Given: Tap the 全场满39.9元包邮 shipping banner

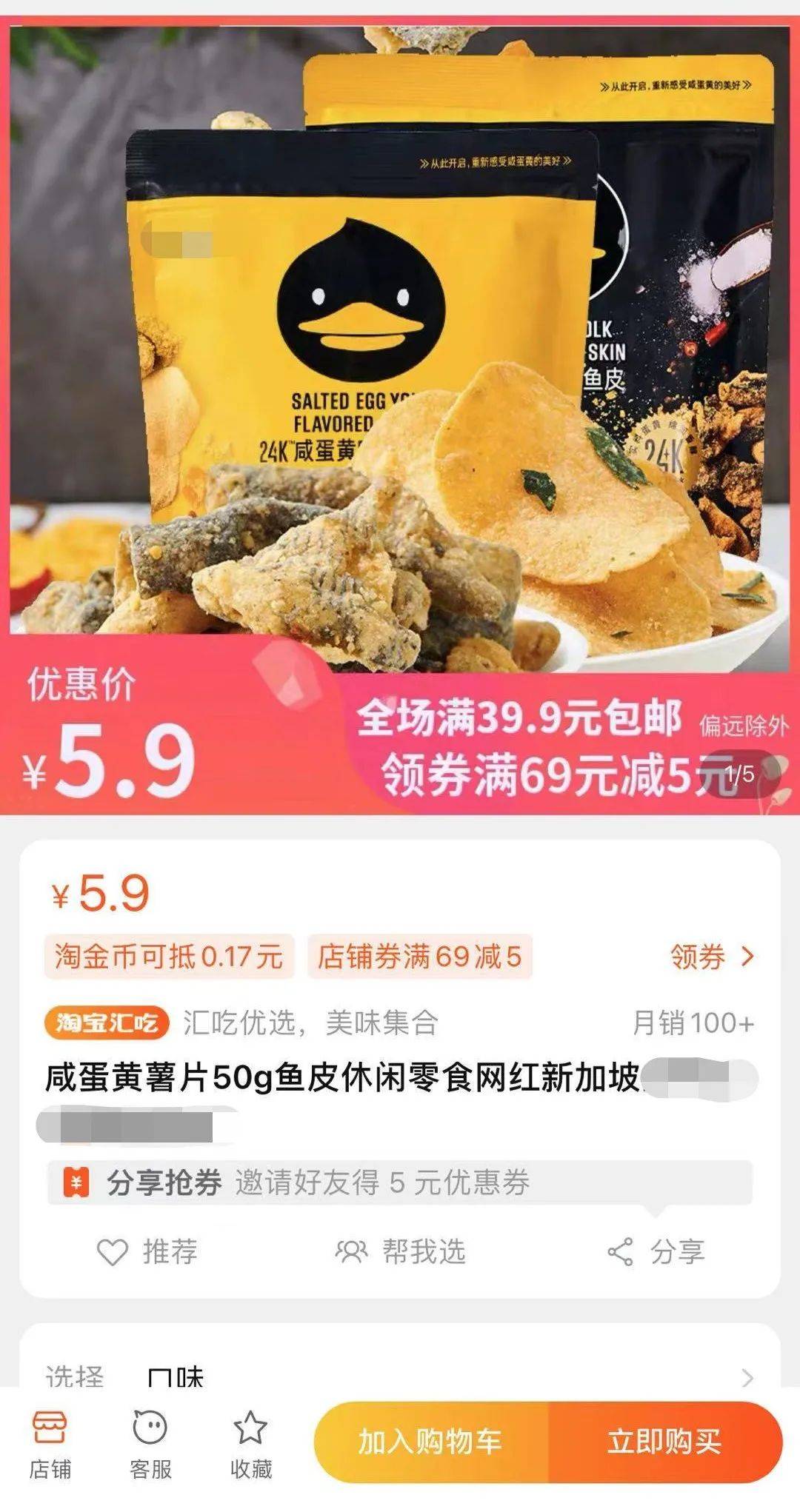Looking at the screenshot, I should [x=519, y=719].
